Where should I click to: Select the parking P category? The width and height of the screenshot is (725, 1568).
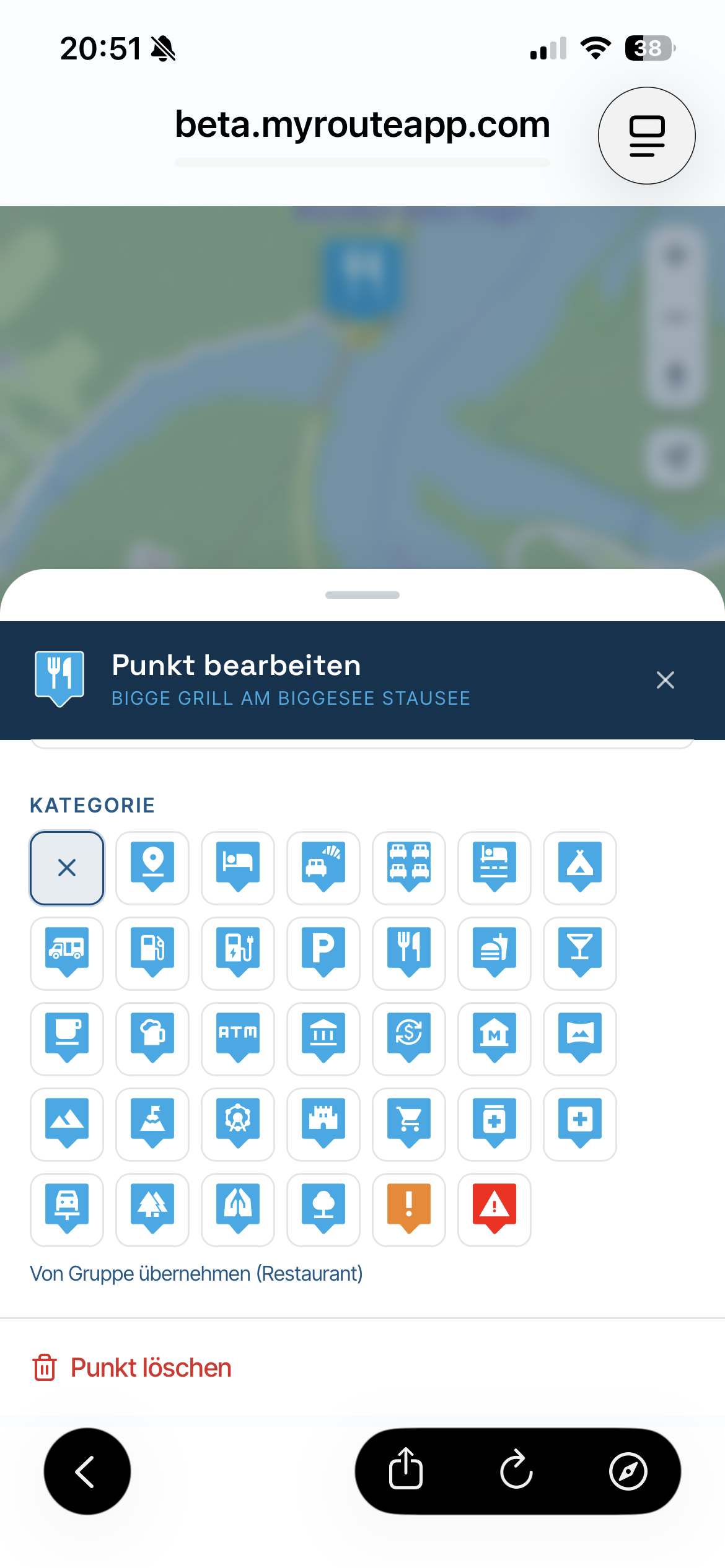[323, 953]
